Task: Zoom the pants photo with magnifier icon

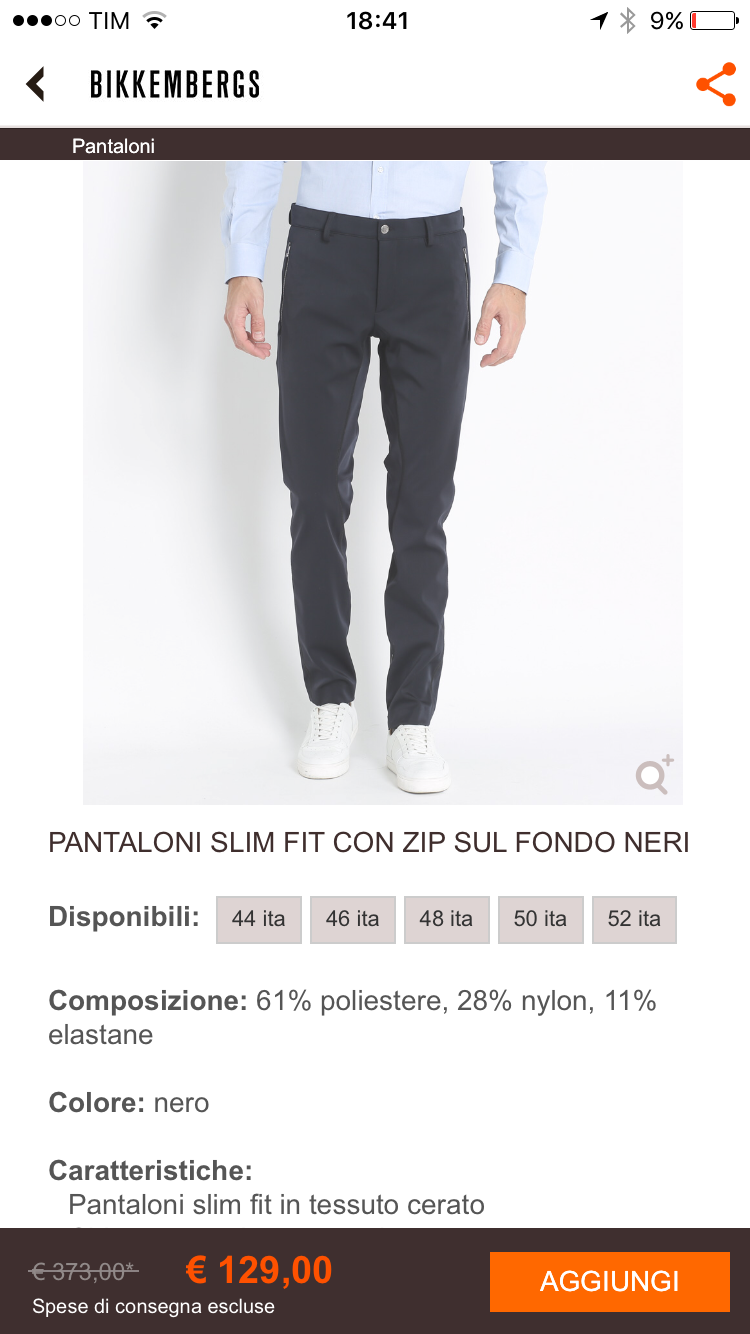Action: (654, 775)
